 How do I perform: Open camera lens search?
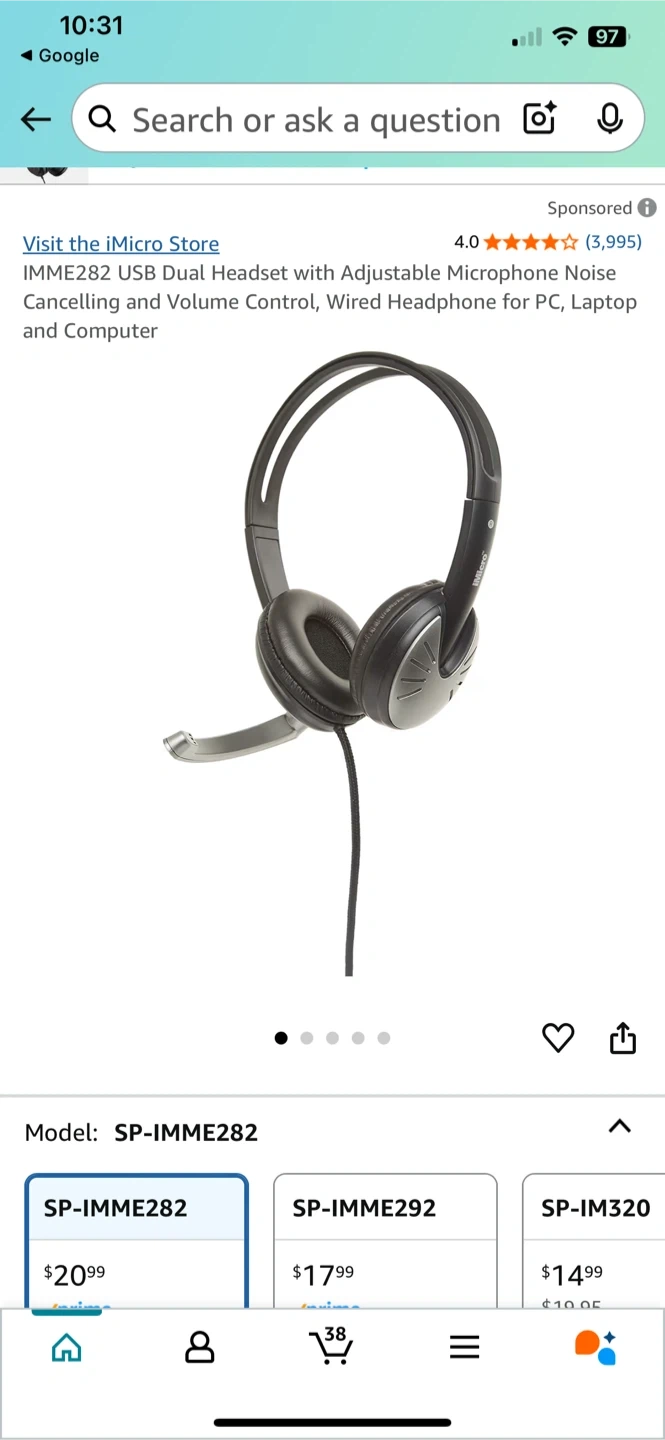(540, 119)
